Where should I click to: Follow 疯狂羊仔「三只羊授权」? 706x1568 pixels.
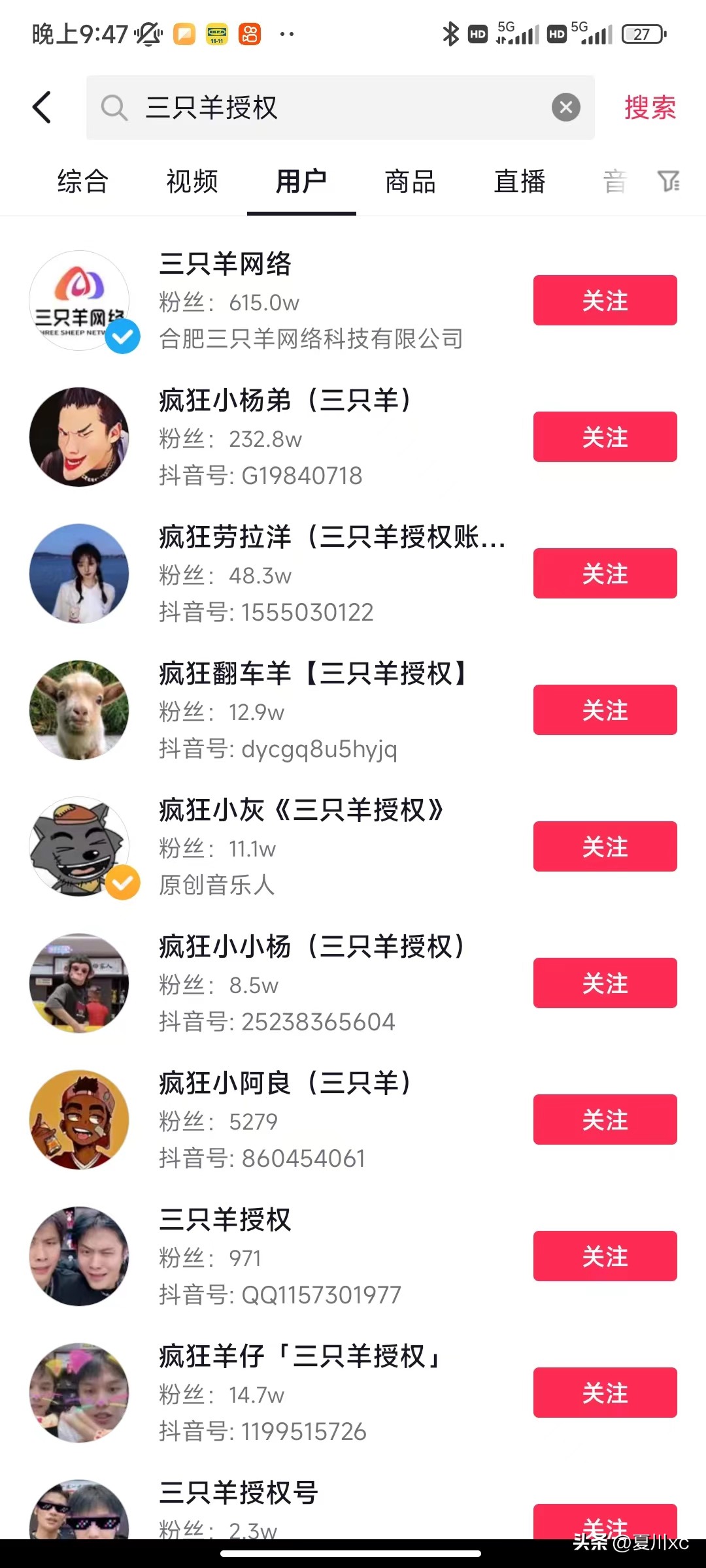[x=605, y=1392]
